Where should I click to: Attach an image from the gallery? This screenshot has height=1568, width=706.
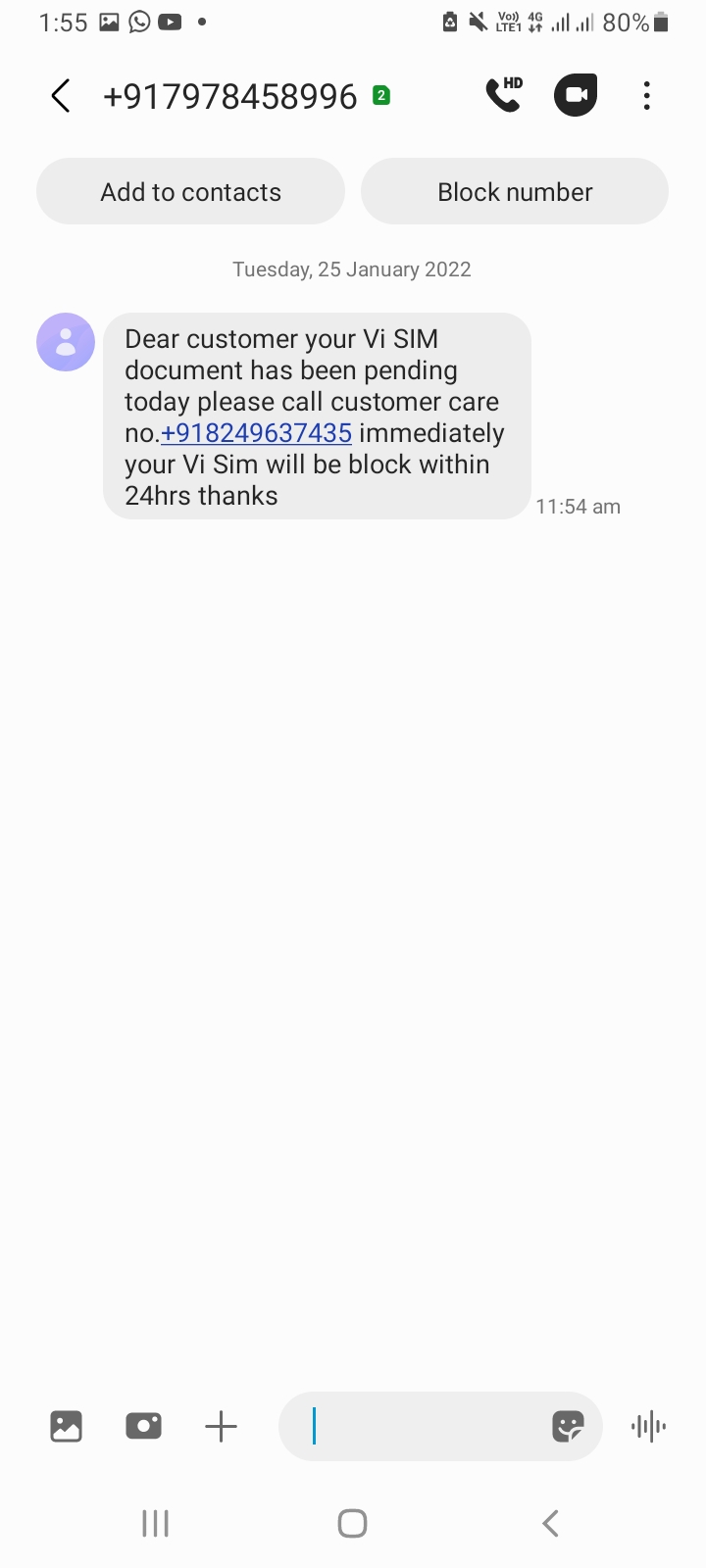point(66,1426)
